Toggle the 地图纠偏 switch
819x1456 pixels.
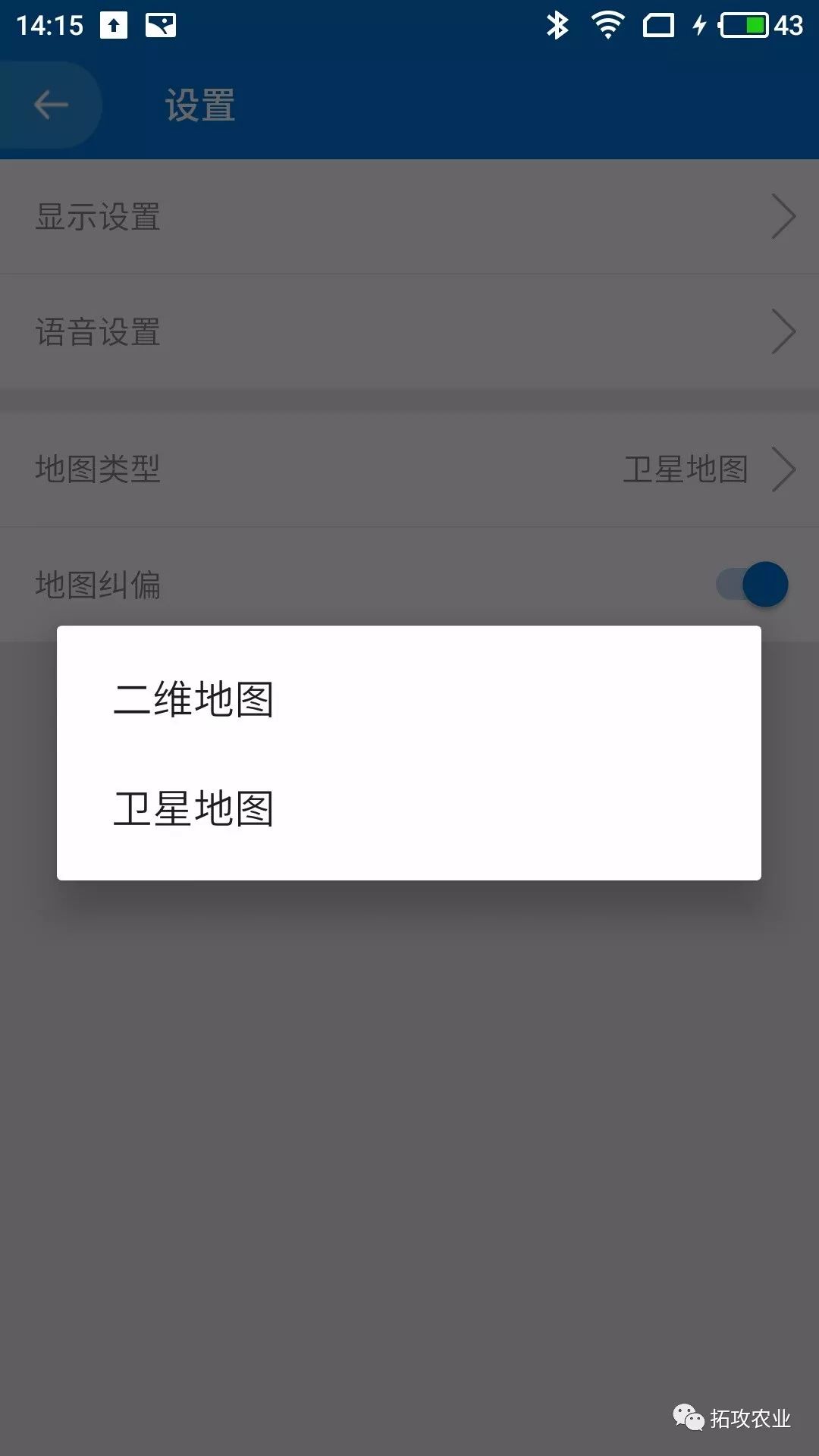click(752, 585)
